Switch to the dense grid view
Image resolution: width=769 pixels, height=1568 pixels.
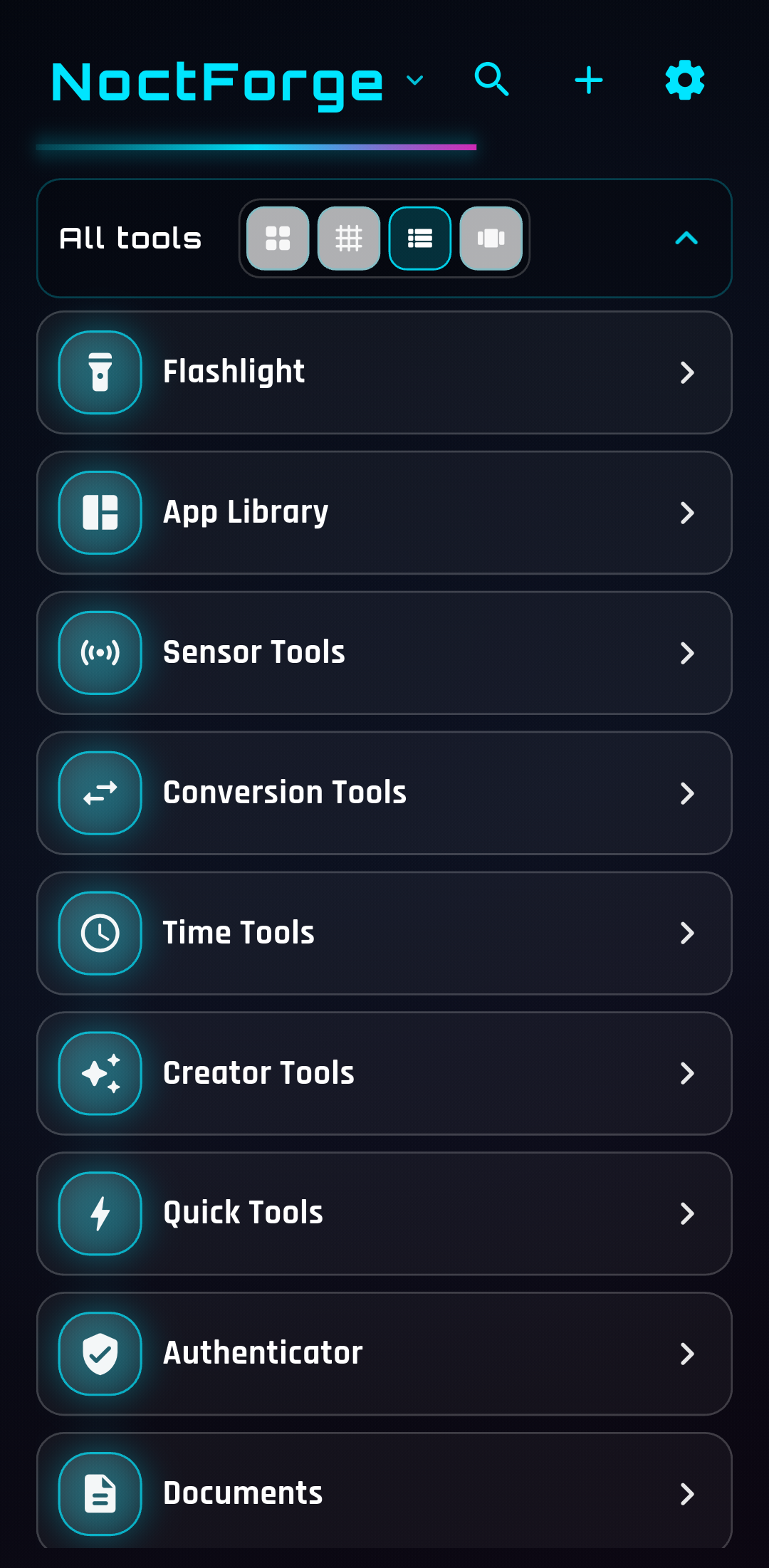click(x=349, y=239)
